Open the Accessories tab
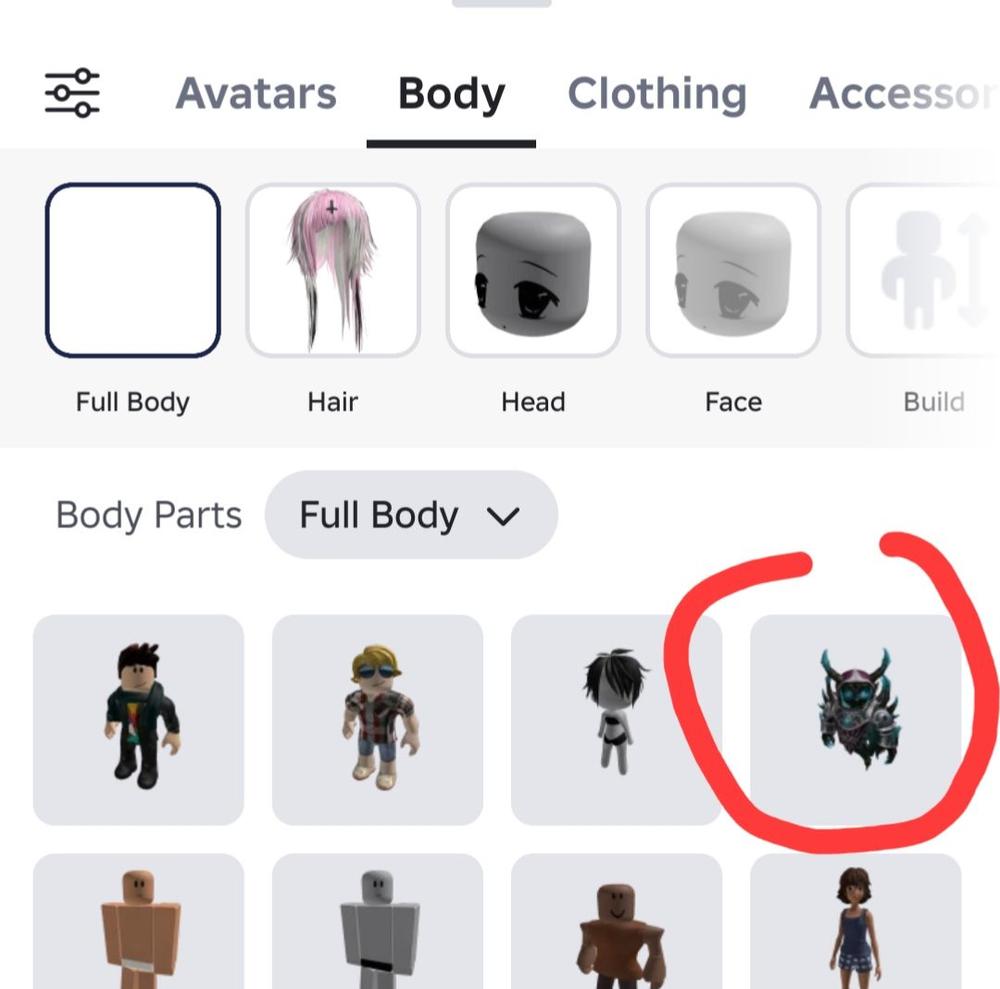 tap(900, 94)
